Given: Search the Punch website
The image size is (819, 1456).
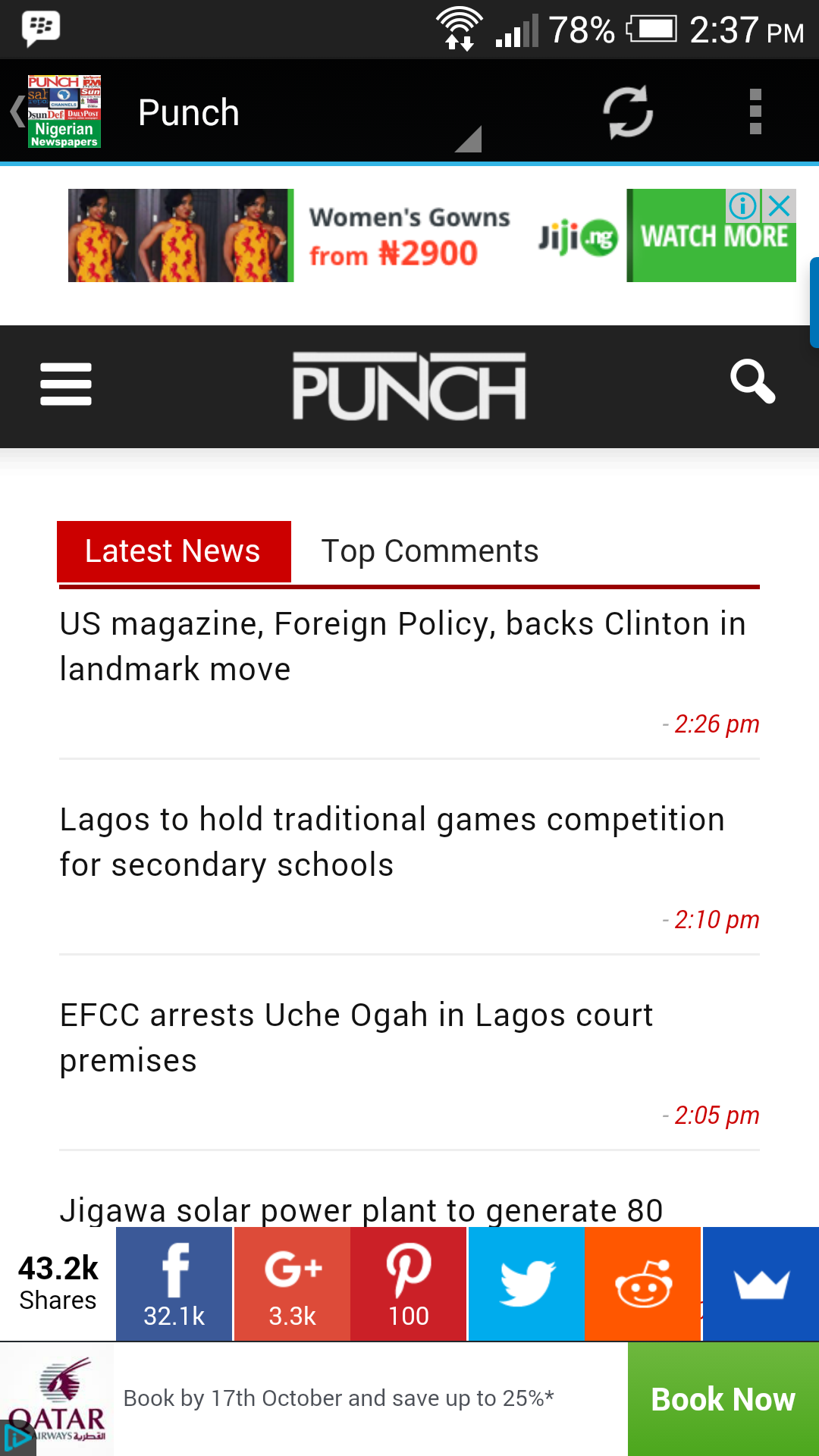Looking at the screenshot, I should coord(752,381).
